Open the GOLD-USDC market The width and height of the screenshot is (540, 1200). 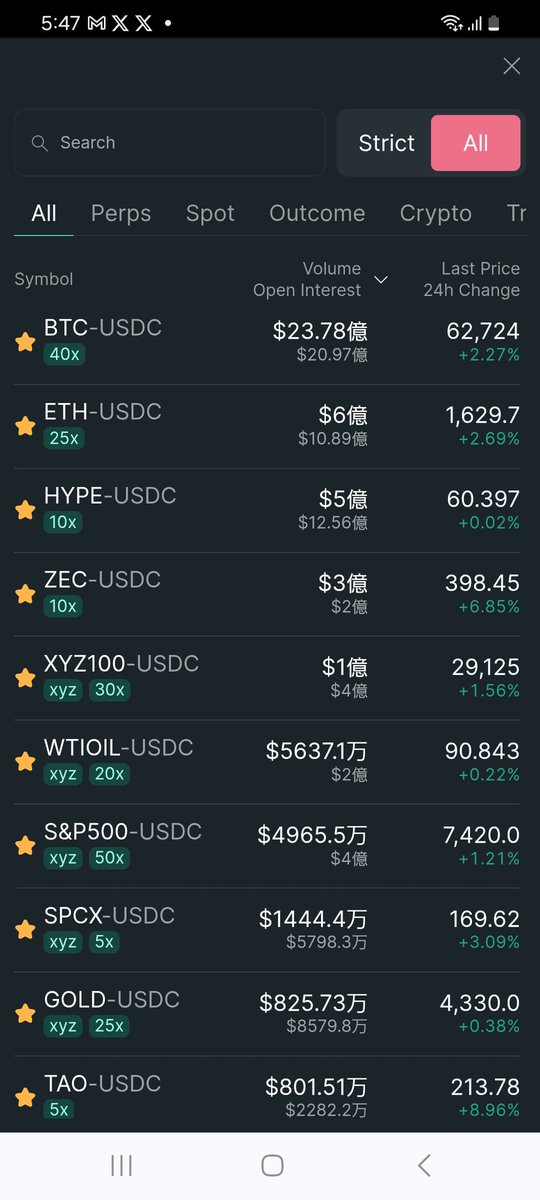coord(270,1015)
